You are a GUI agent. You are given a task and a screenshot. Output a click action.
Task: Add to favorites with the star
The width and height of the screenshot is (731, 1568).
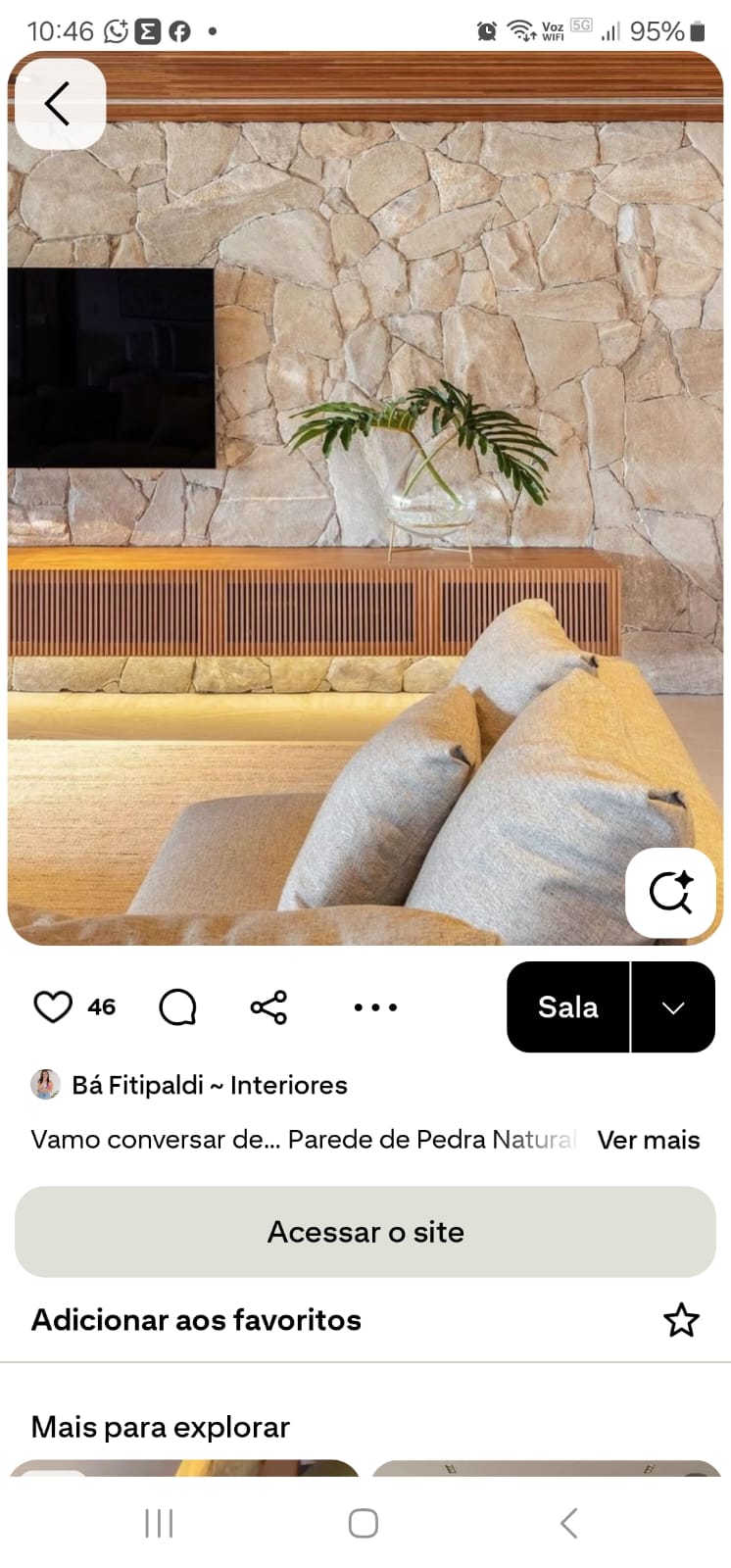point(681,1320)
